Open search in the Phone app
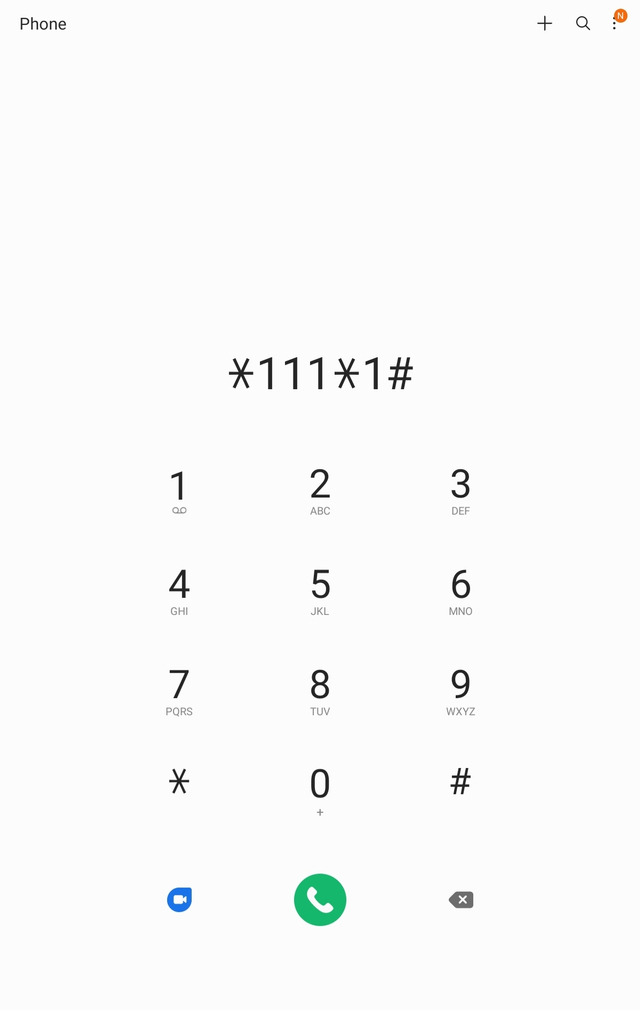This screenshot has height=1010, width=640. [x=583, y=24]
